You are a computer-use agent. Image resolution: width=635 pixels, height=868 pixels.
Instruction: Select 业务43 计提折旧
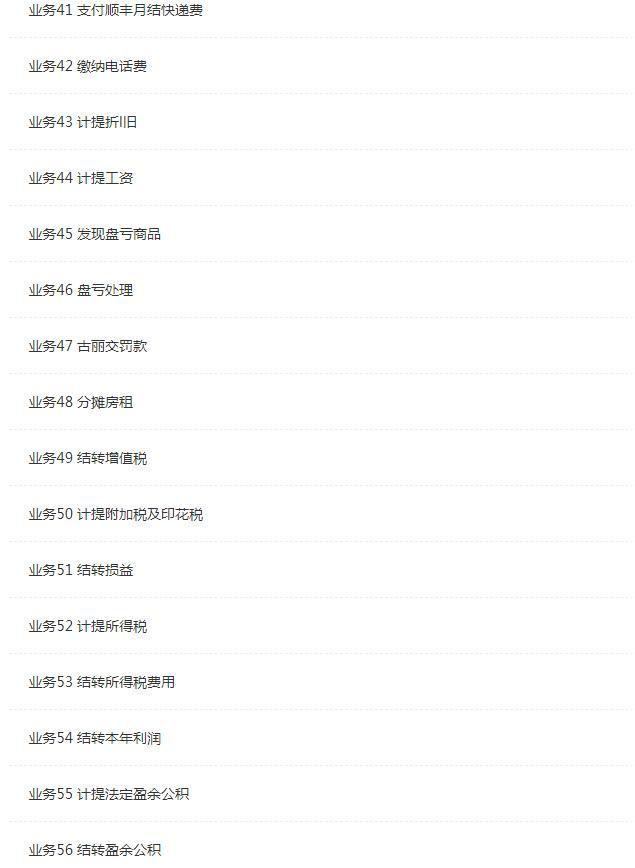83,122
